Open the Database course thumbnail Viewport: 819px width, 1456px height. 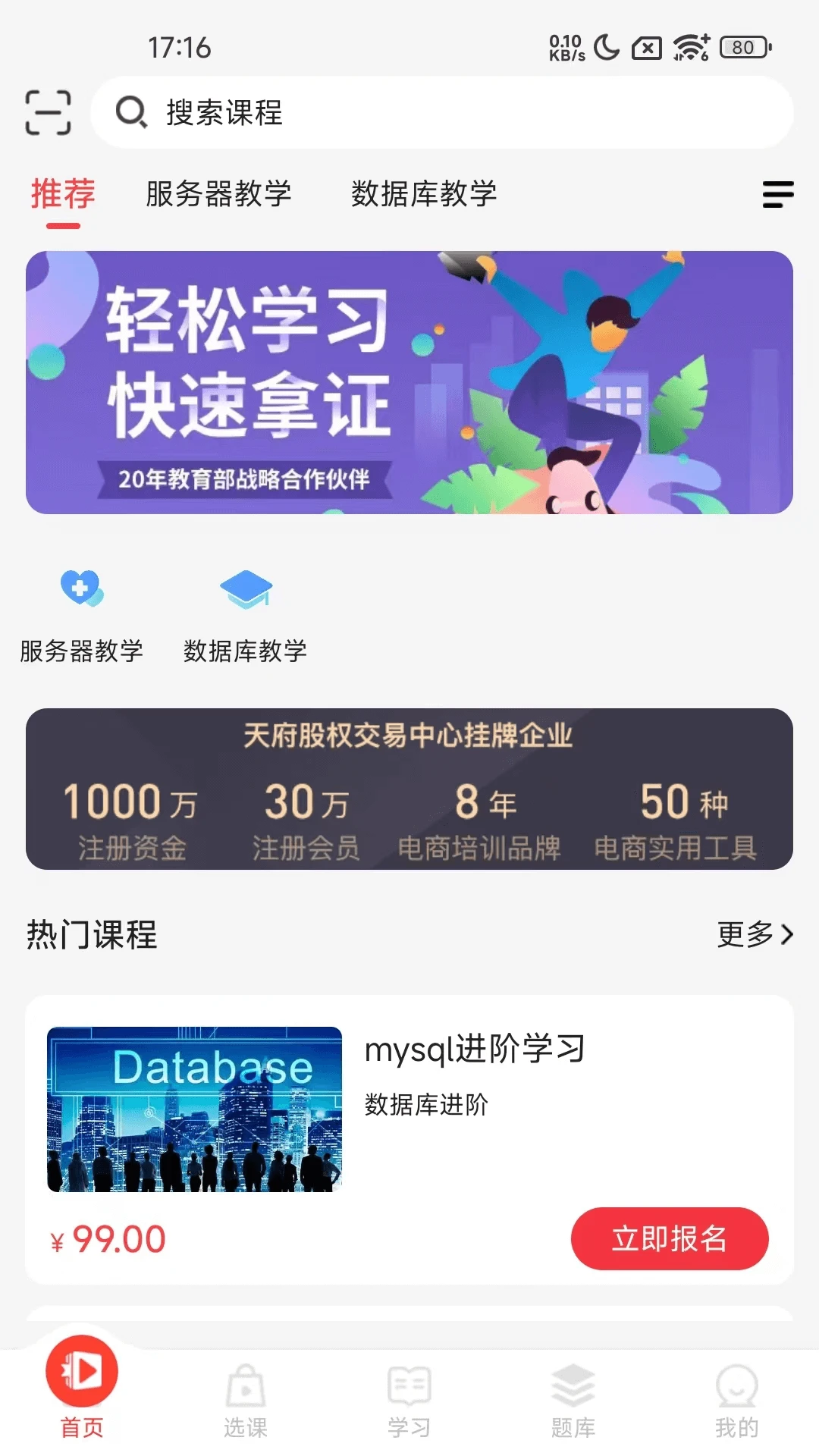click(x=195, y=1107)
